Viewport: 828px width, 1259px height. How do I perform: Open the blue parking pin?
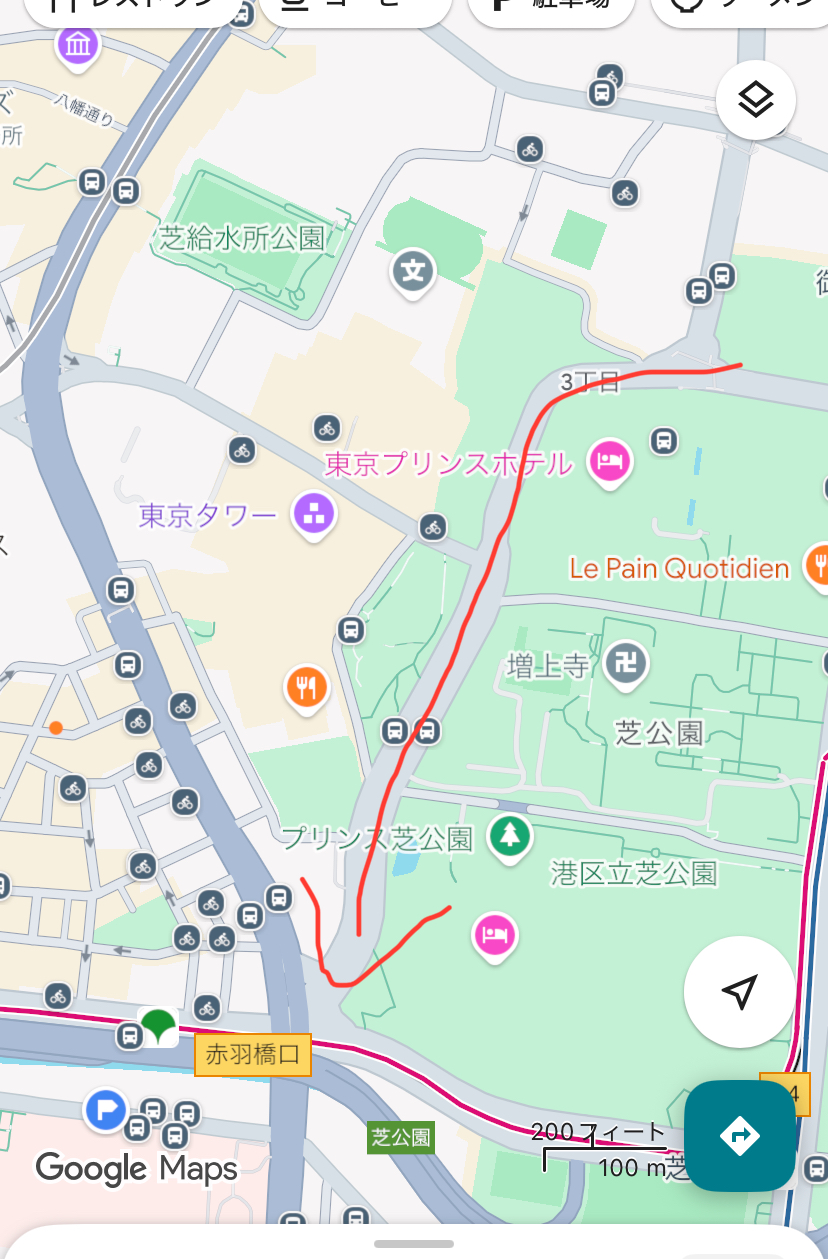click(106, 1110)
